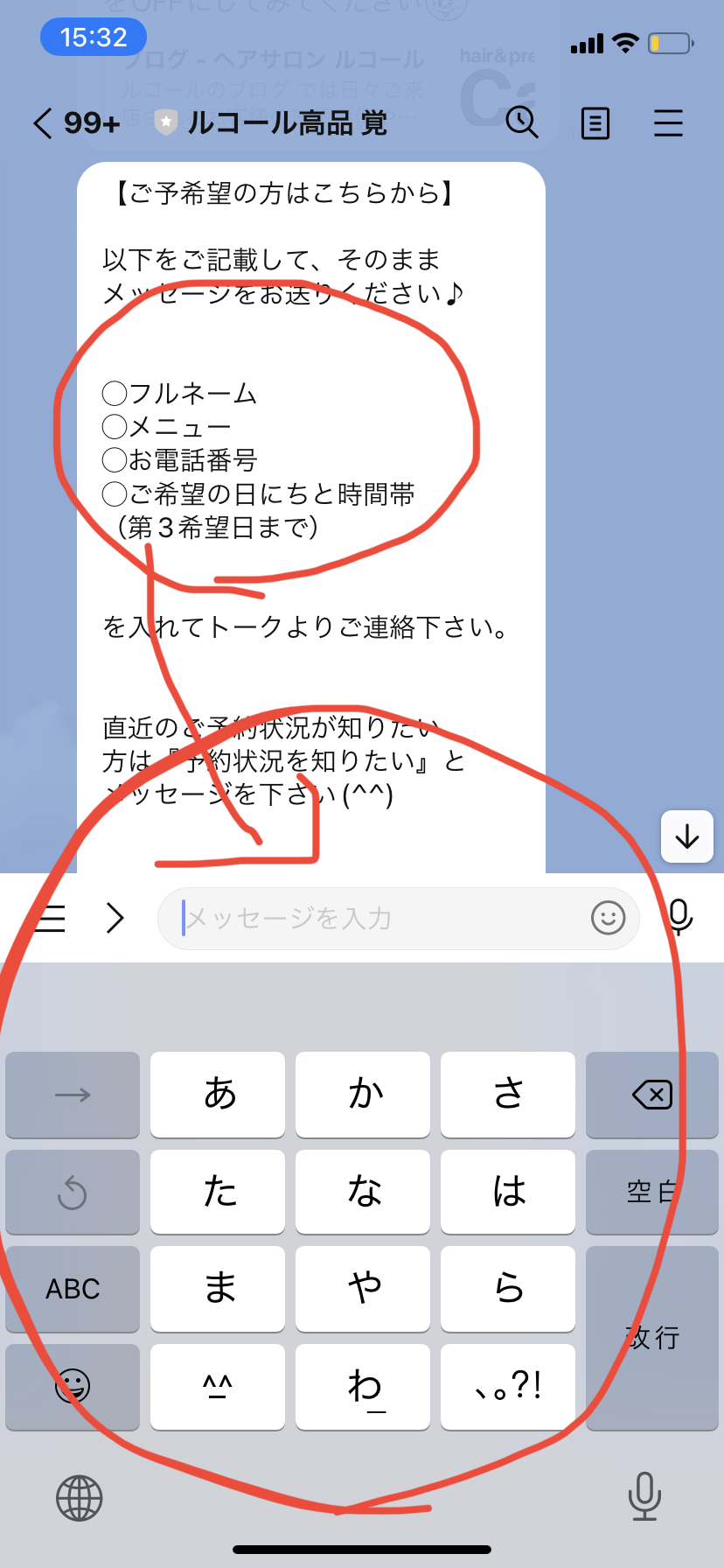Tap the punctuation key 、。?!
Screen dimensions: 724x1568
tap(508, 1386)
